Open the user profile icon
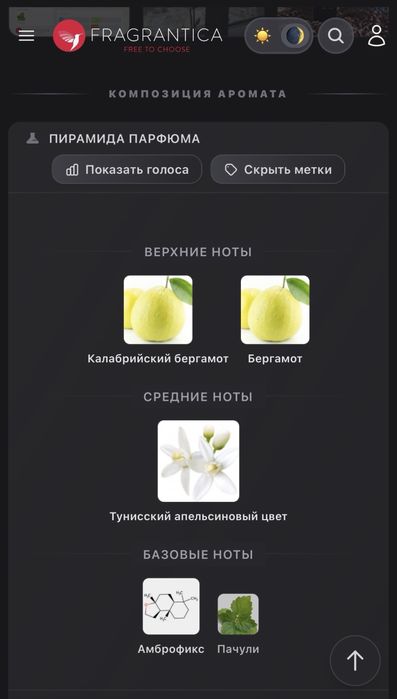 point(377,36)
